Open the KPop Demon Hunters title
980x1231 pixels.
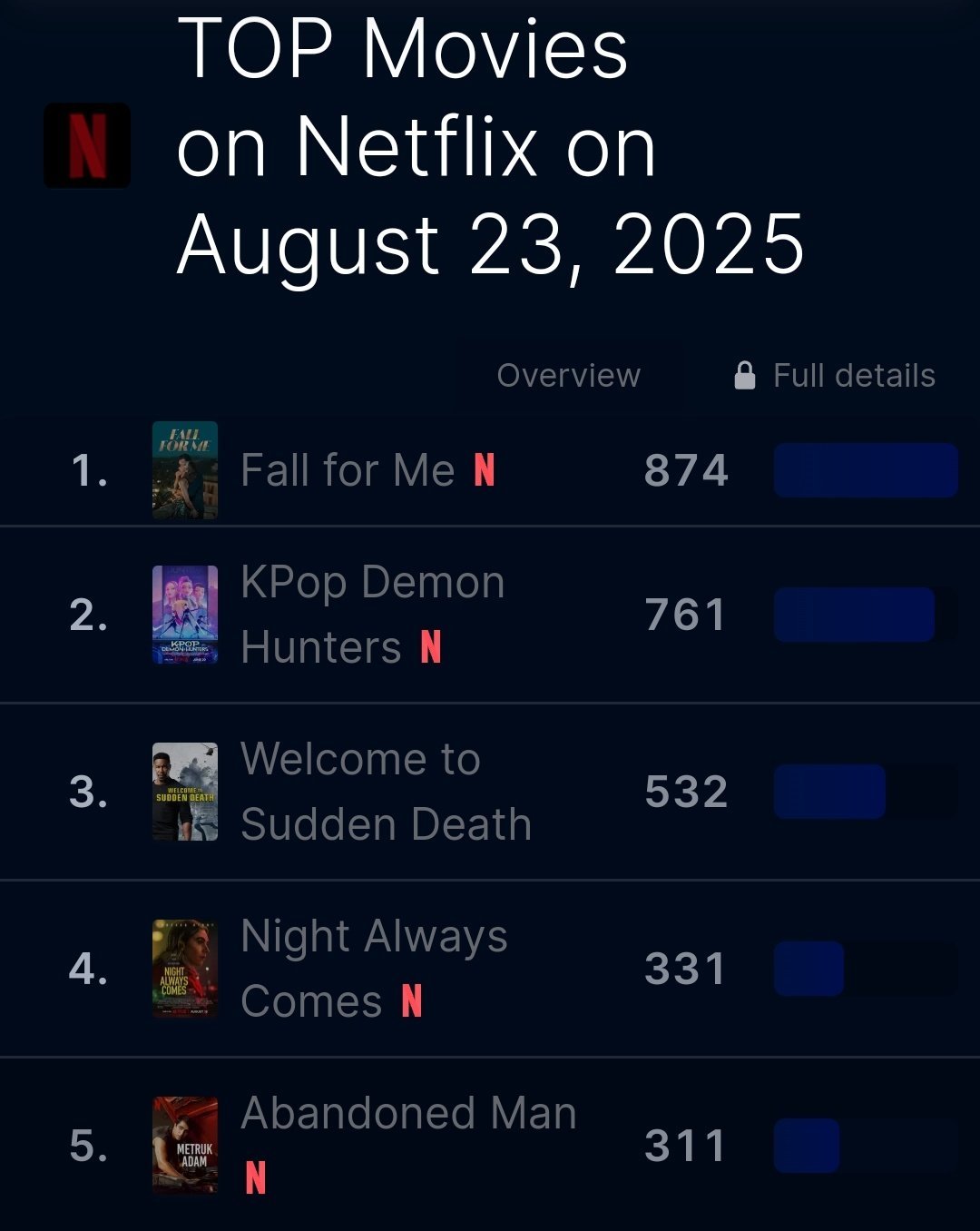pyautogui.click(x=372, y=615)
